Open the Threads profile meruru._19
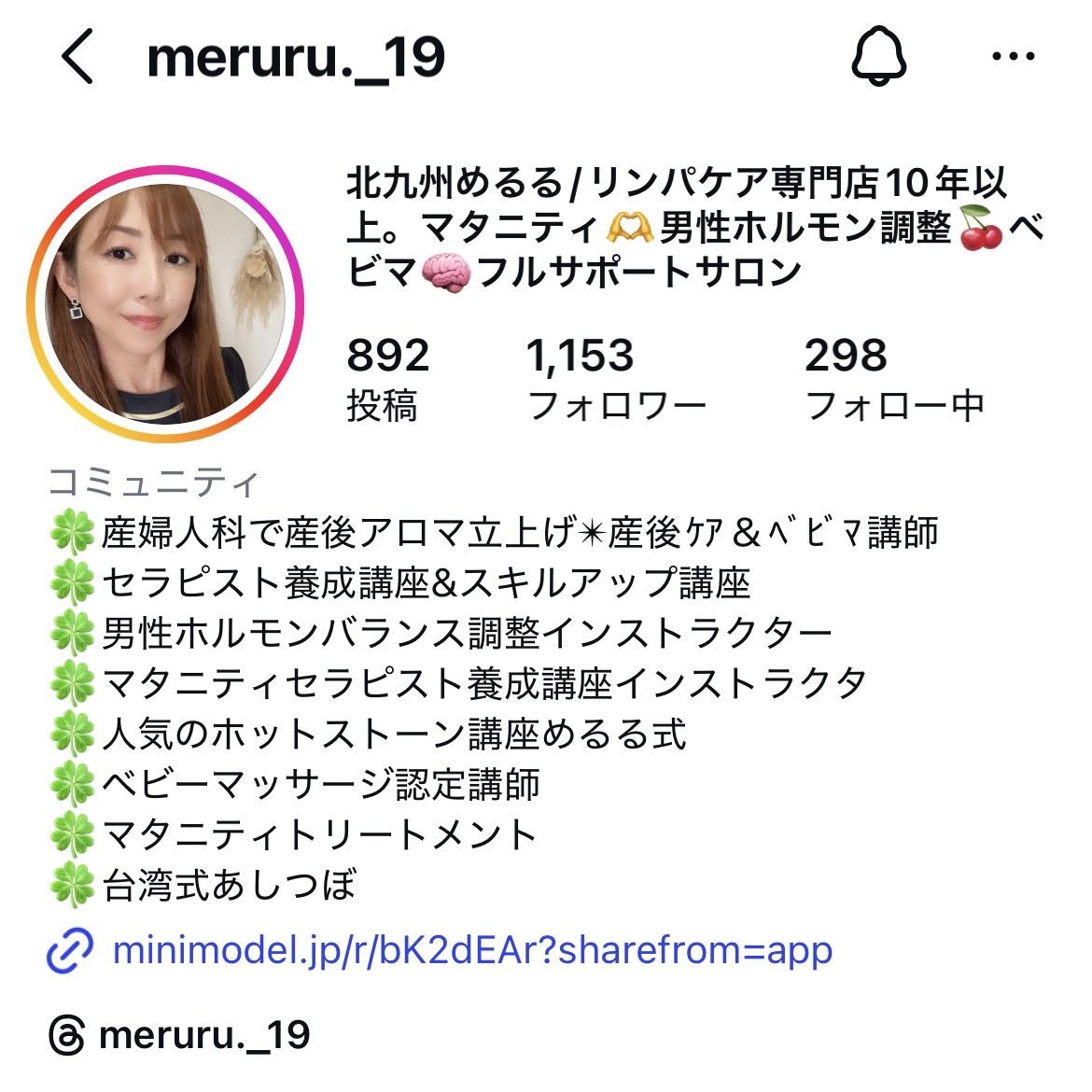Viewport: 1092px width, 1092px height. (x=180, y=1035)
